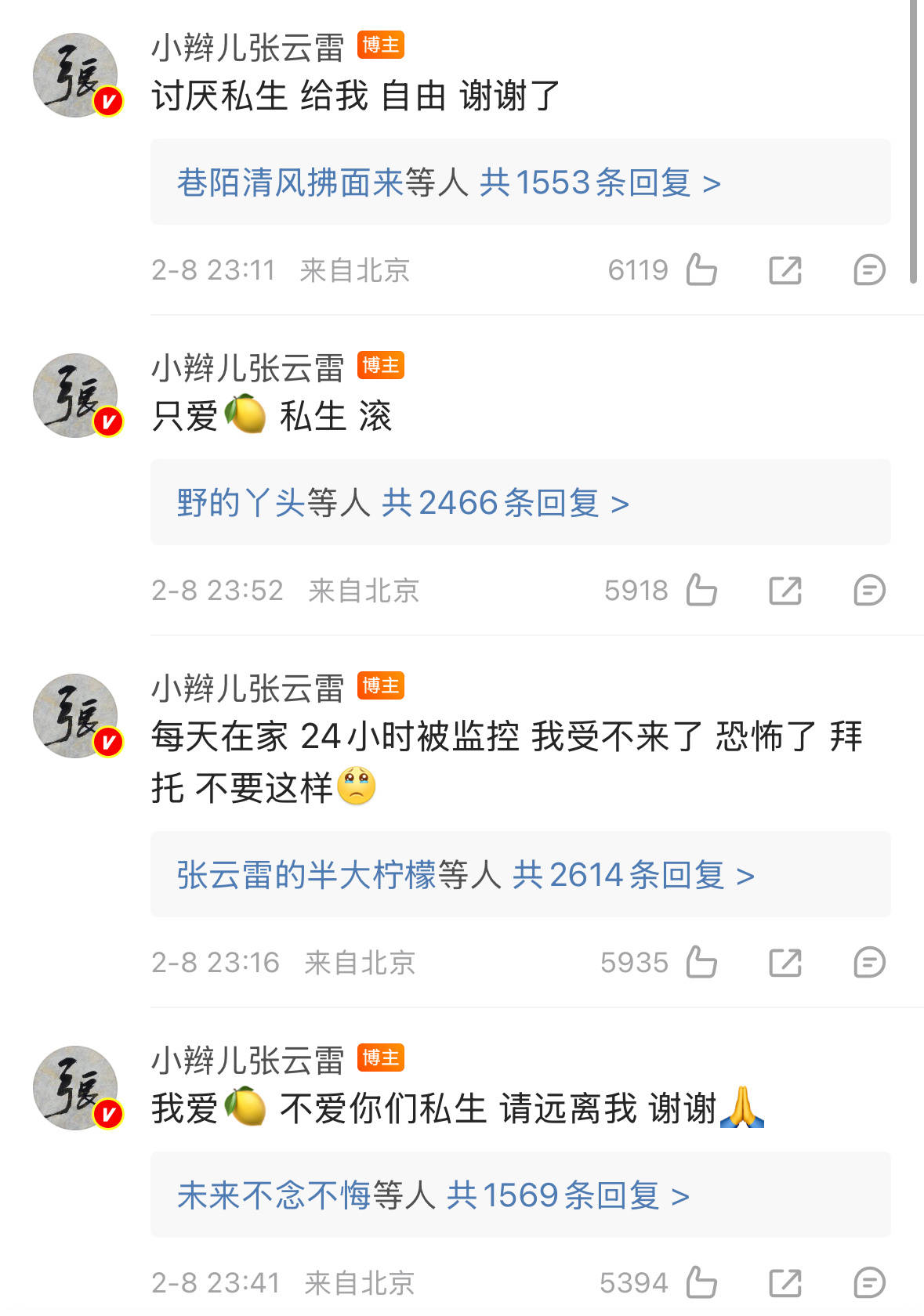Reply to the comment posted at 2-8 23:11

pos(868,270)
